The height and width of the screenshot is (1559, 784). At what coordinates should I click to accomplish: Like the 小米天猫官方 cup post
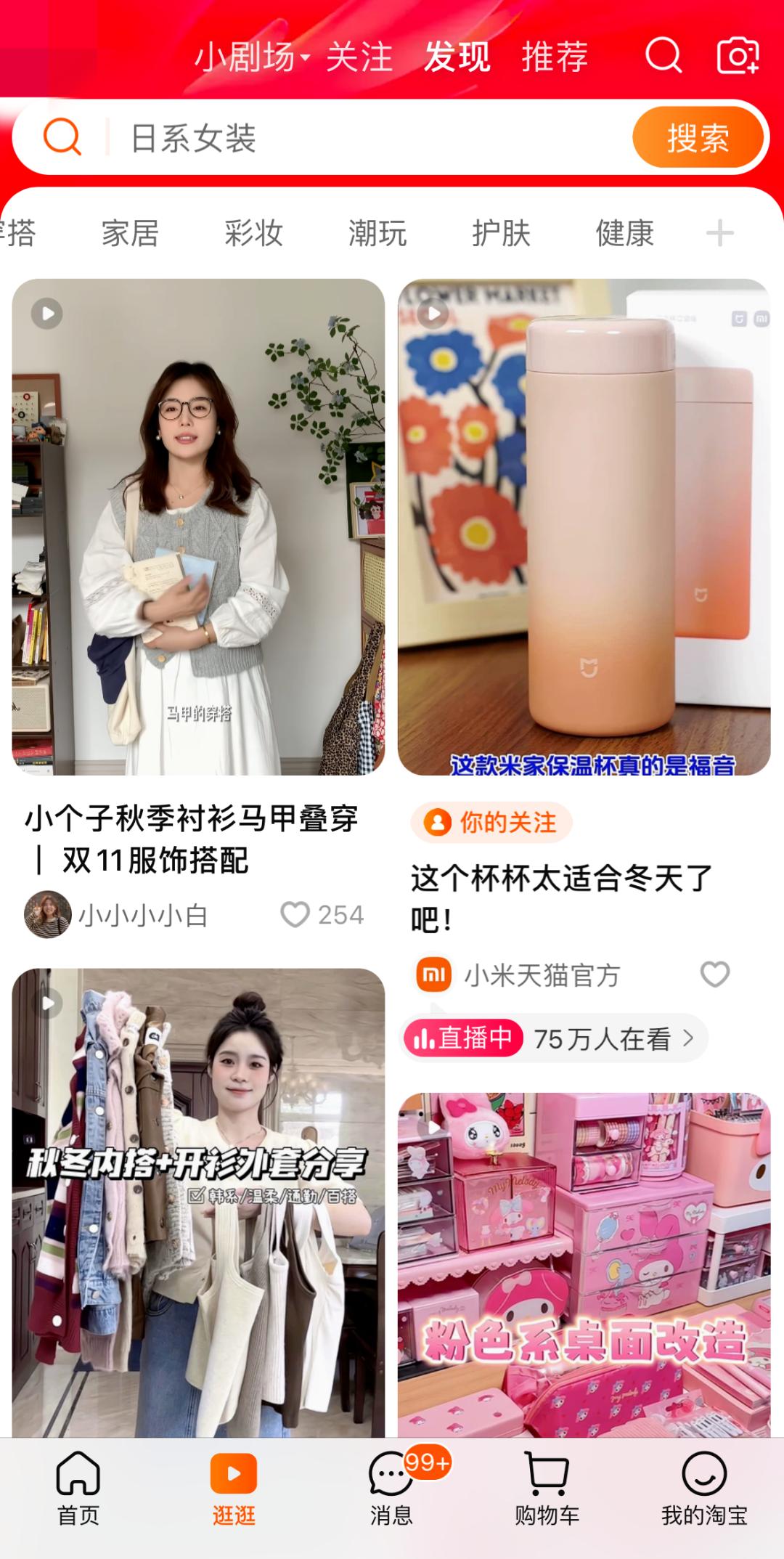coord(714,974)
